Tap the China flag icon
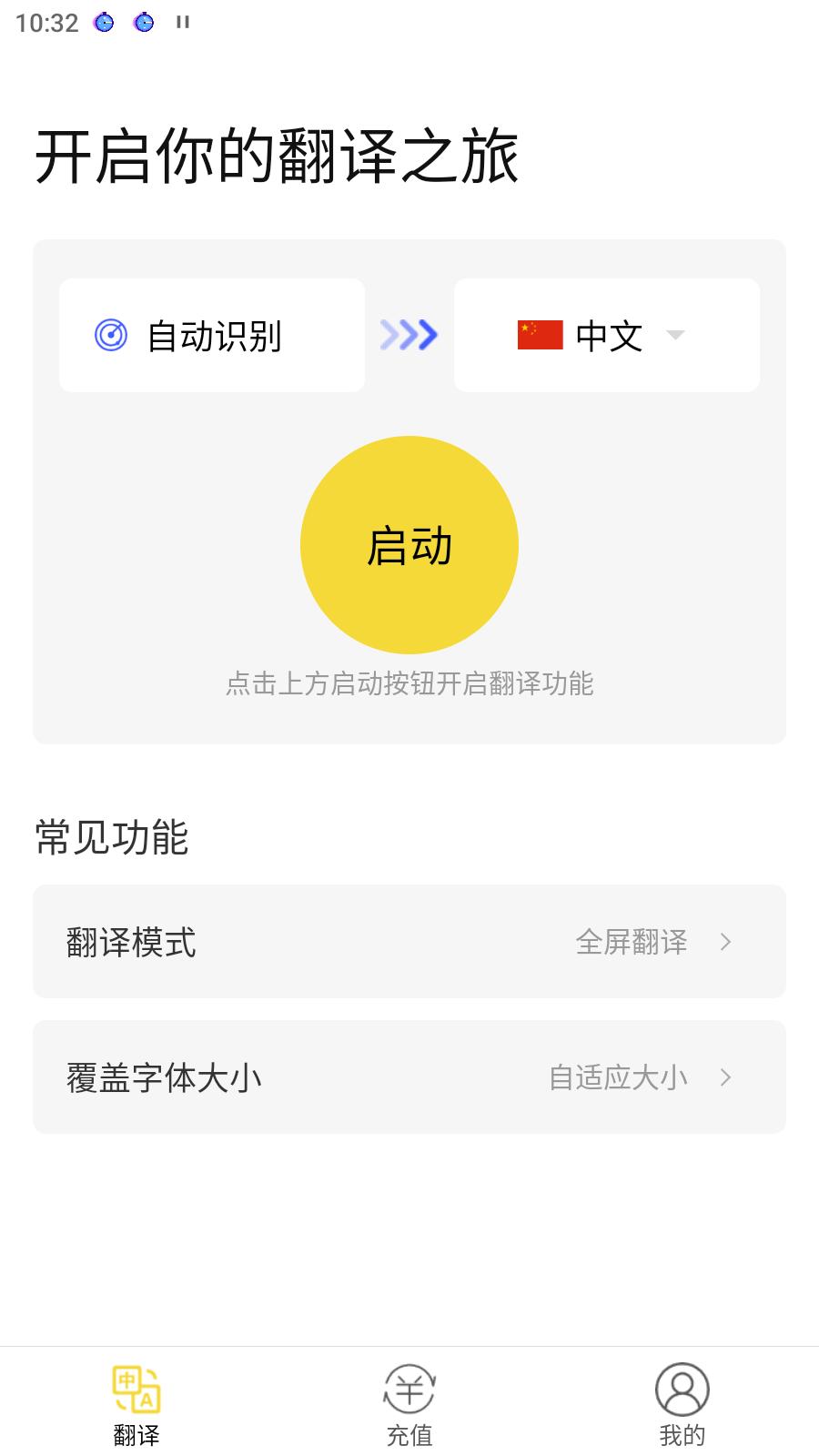The image size is (819, 1456). (x=538, y=335)
